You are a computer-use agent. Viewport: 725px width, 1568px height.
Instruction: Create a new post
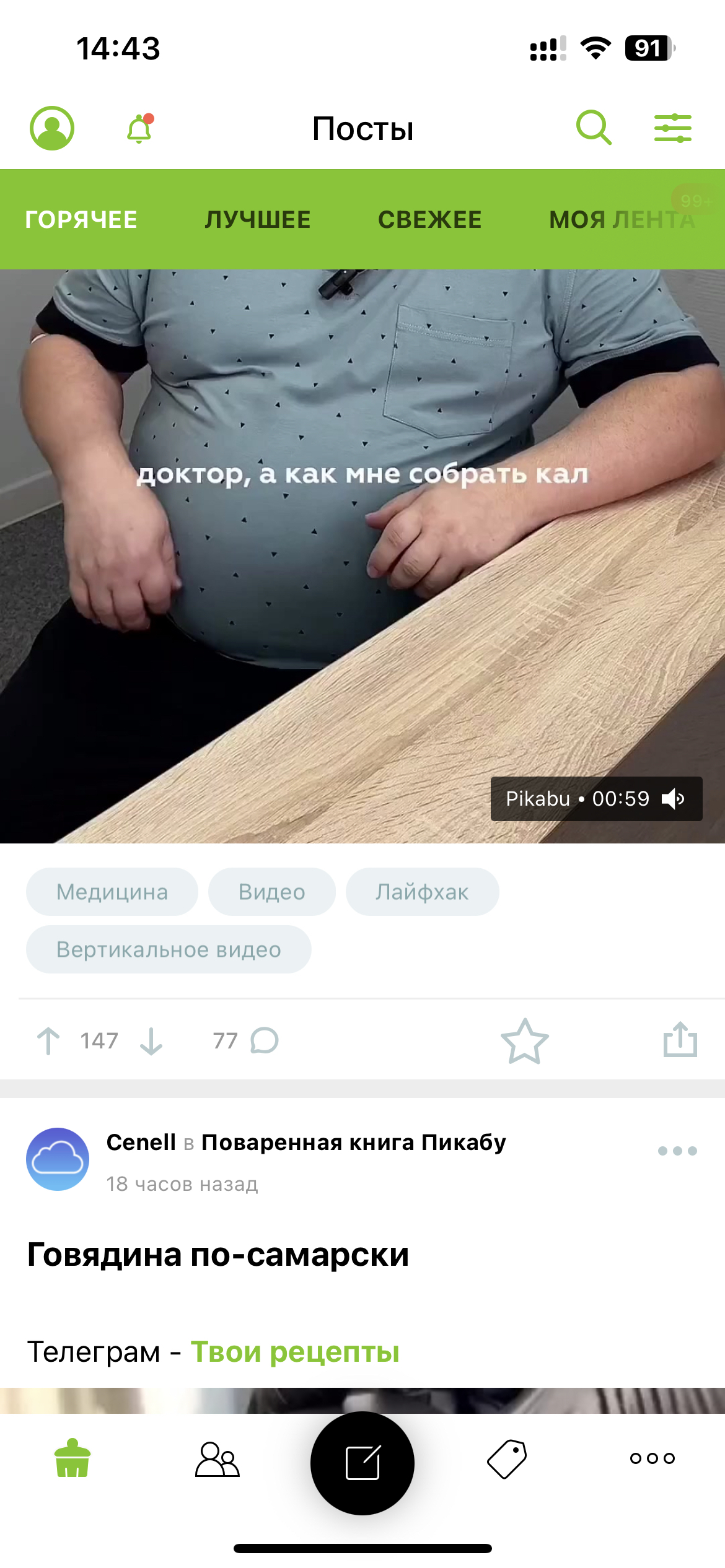tap(362, 1463)
